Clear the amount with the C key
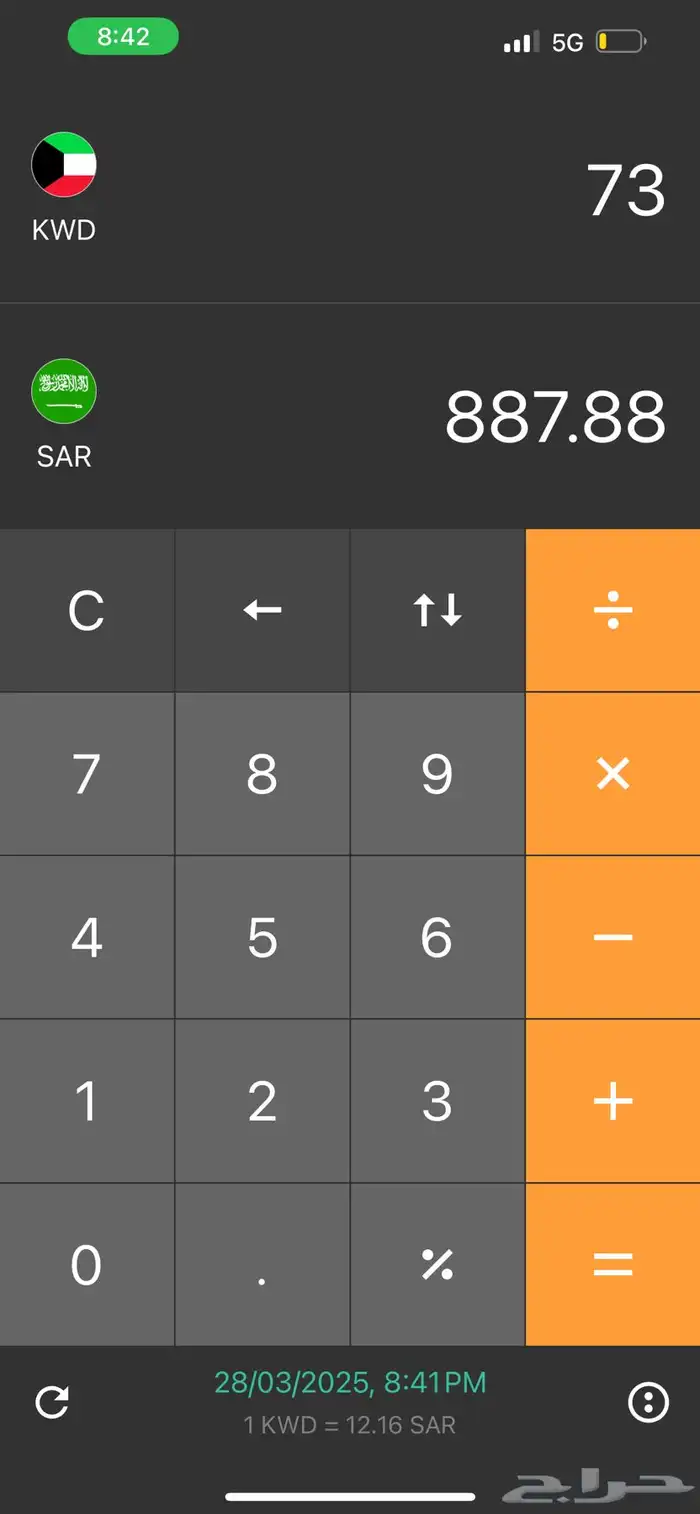The width and height of the screenshot is (700, 1514). pyautogui.click(x=87, y=610)
